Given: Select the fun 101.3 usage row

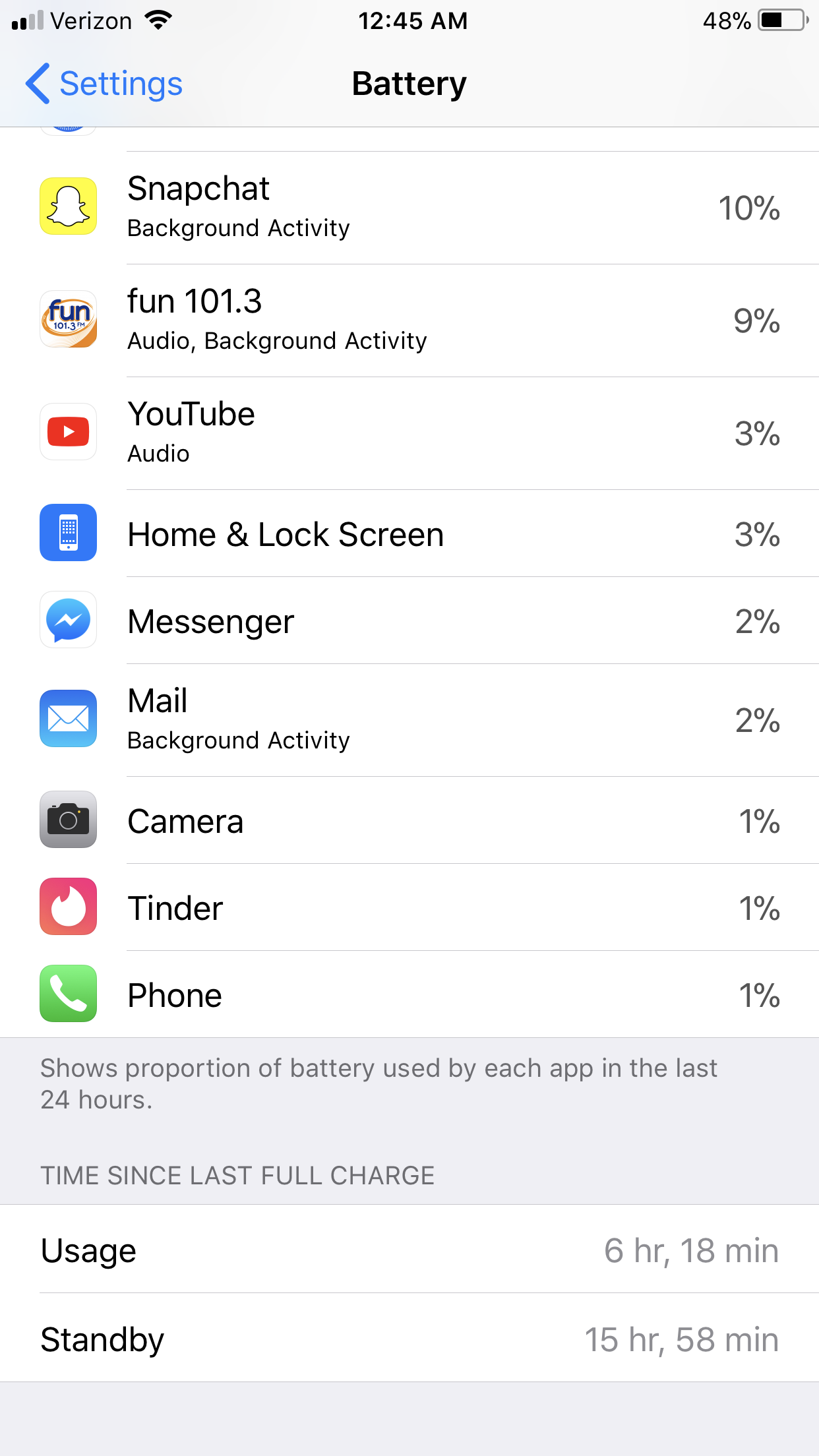Looking at the screenshot, I should tap(409, 320).
